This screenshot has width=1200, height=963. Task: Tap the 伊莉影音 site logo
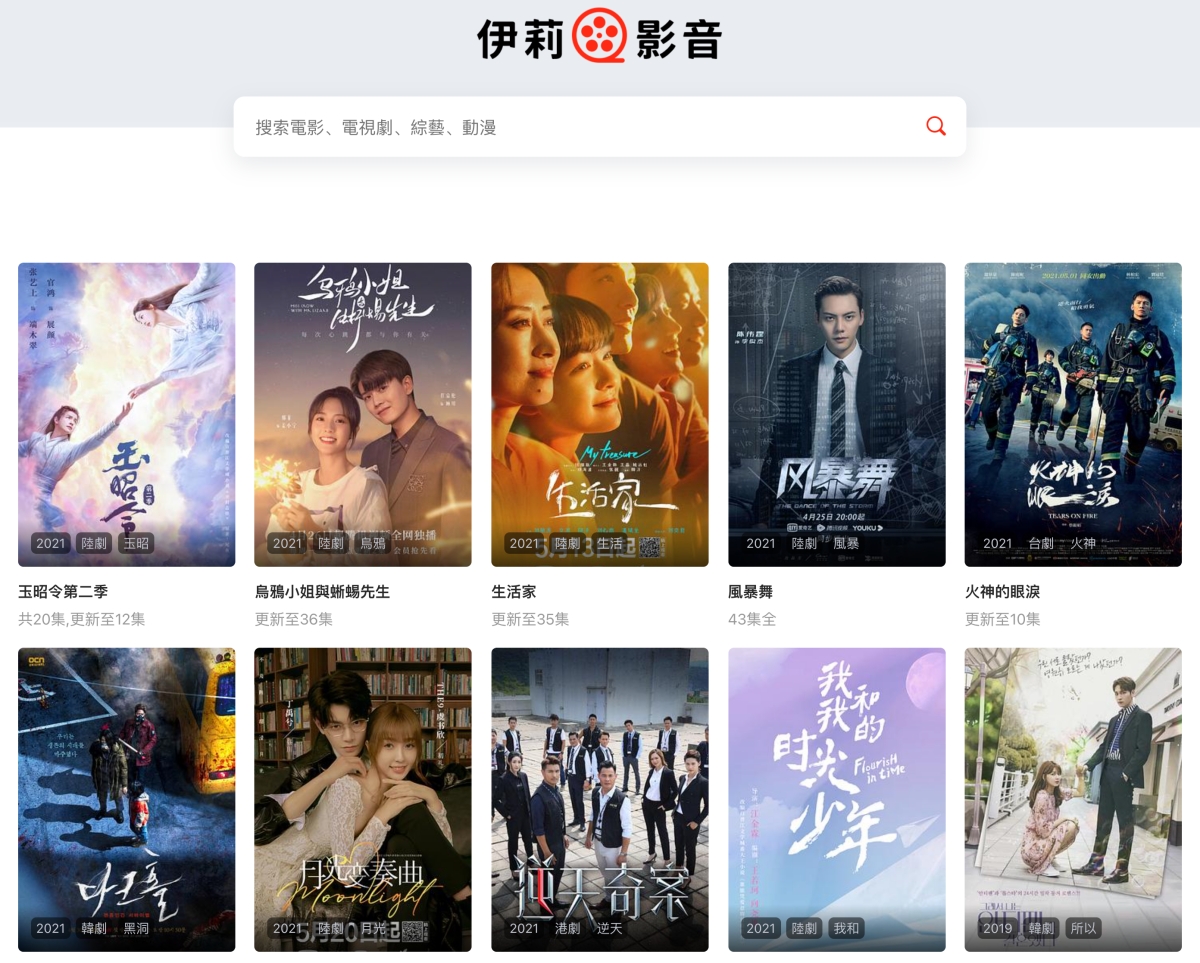pos(600,37)
